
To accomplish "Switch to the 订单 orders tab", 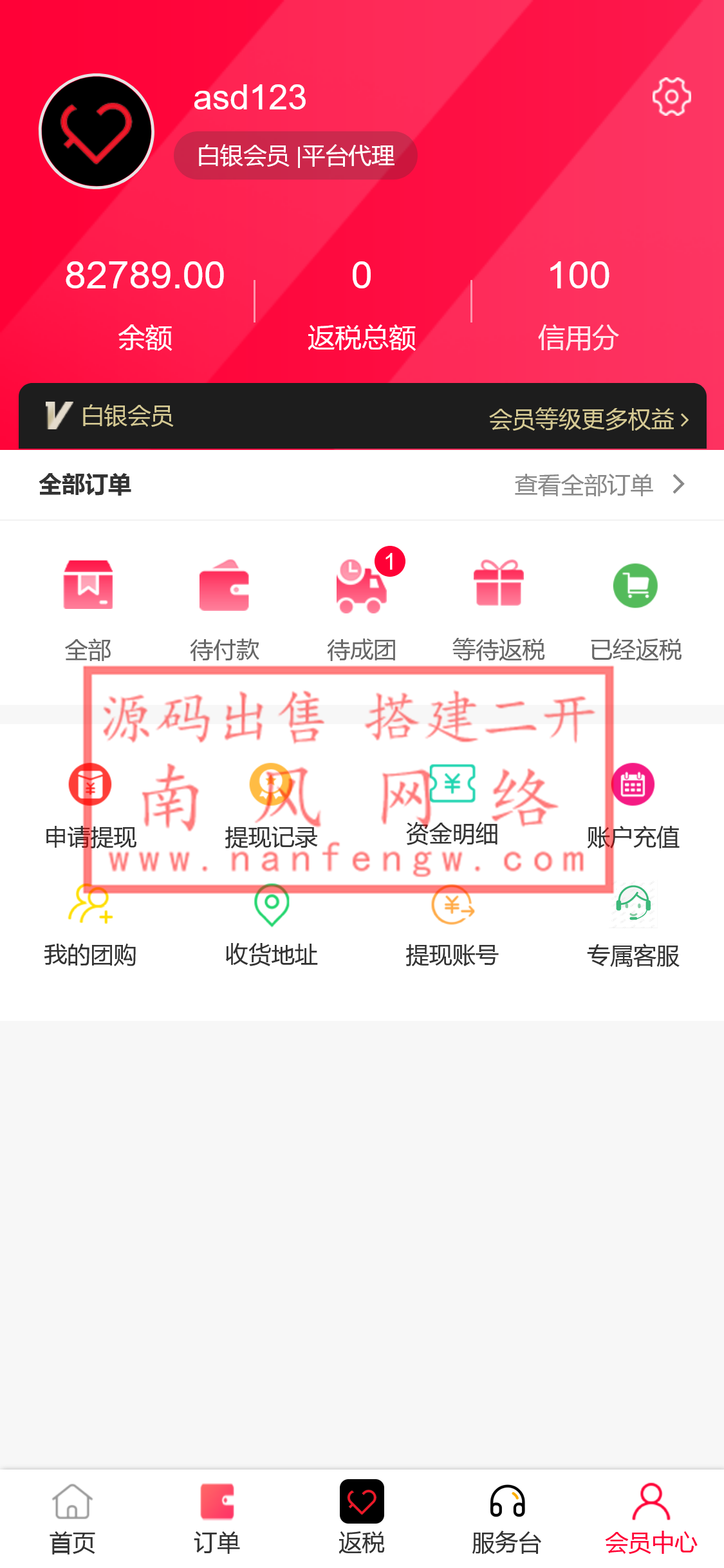I will [217, 1518].
